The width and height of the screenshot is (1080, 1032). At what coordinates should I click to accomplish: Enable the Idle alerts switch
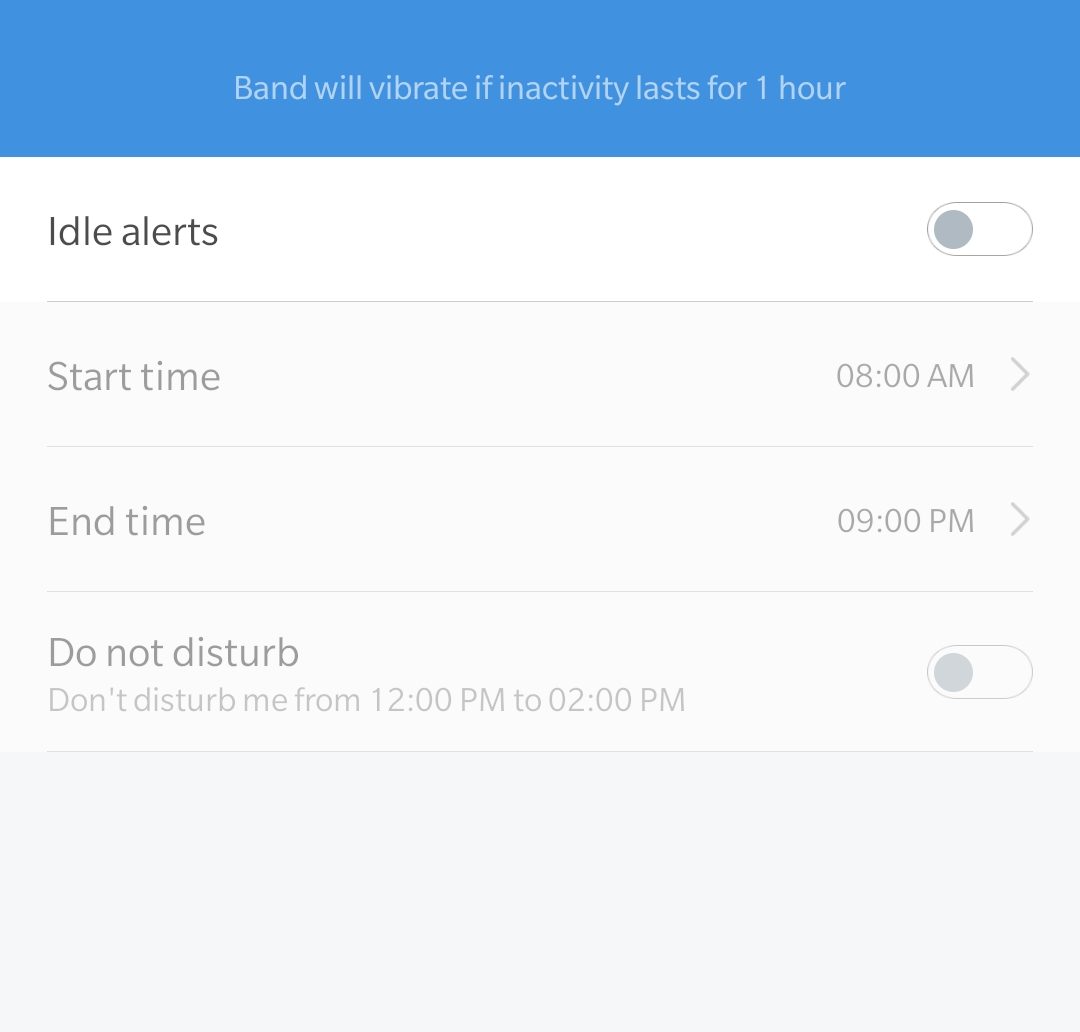coord(979,230)
